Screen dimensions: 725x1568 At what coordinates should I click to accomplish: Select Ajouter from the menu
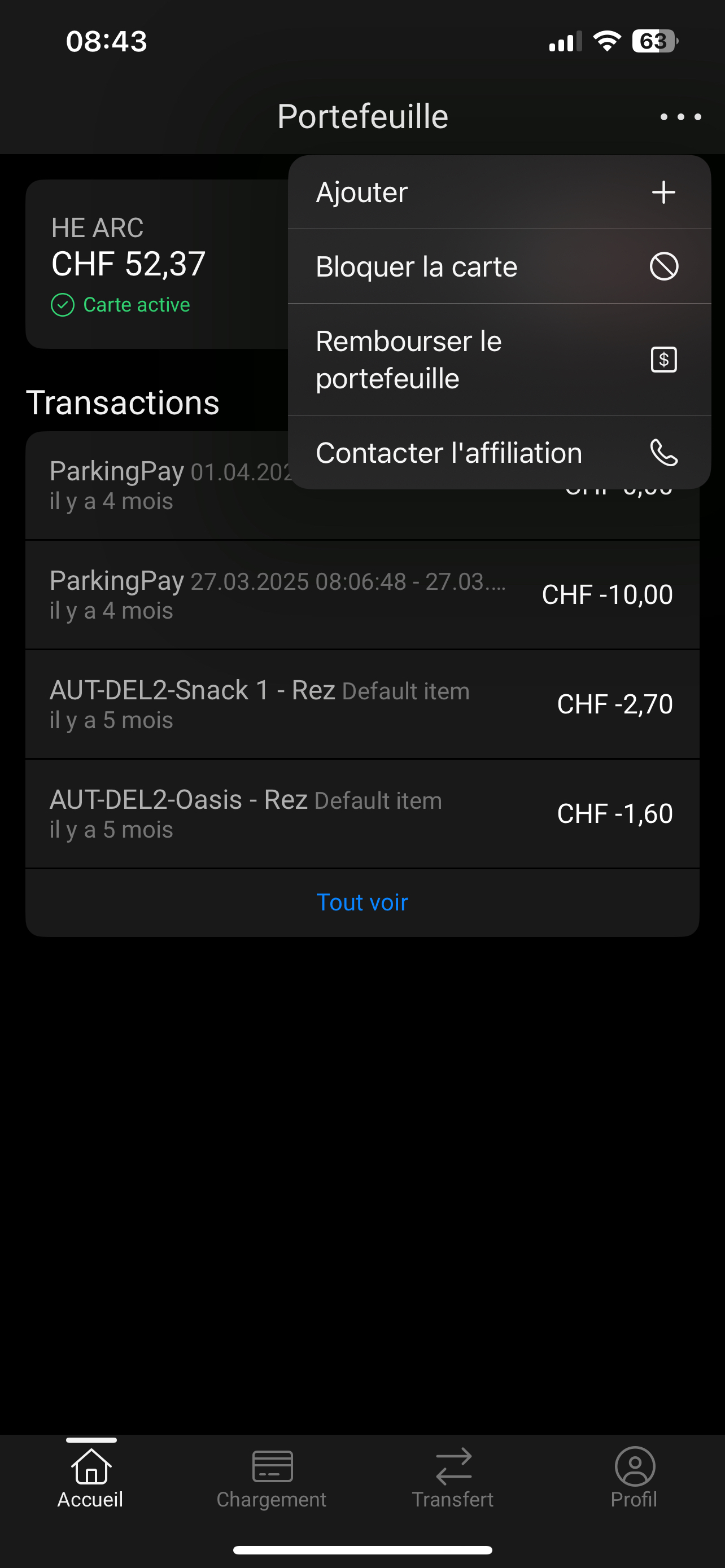[x=499, y=192]
